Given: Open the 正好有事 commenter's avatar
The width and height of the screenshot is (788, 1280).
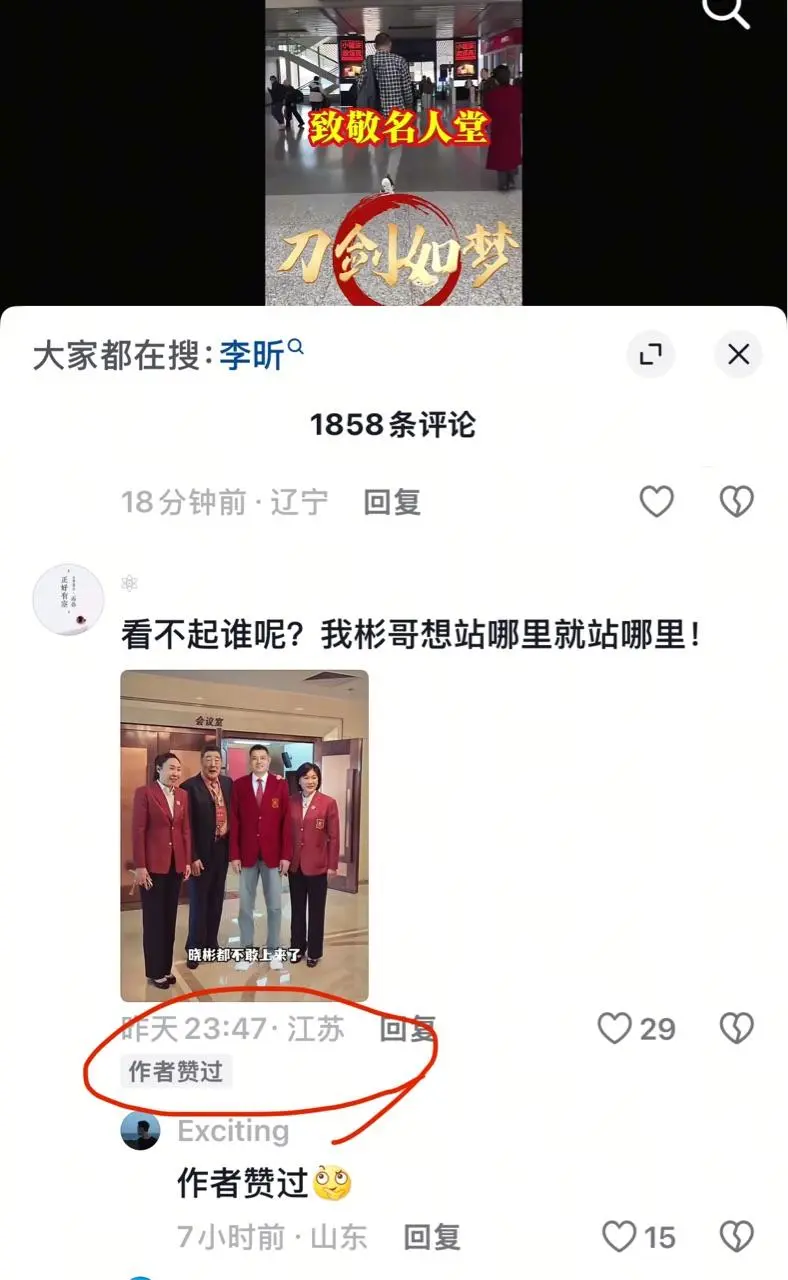Looking at the screenshot, I should click(68, 598).
